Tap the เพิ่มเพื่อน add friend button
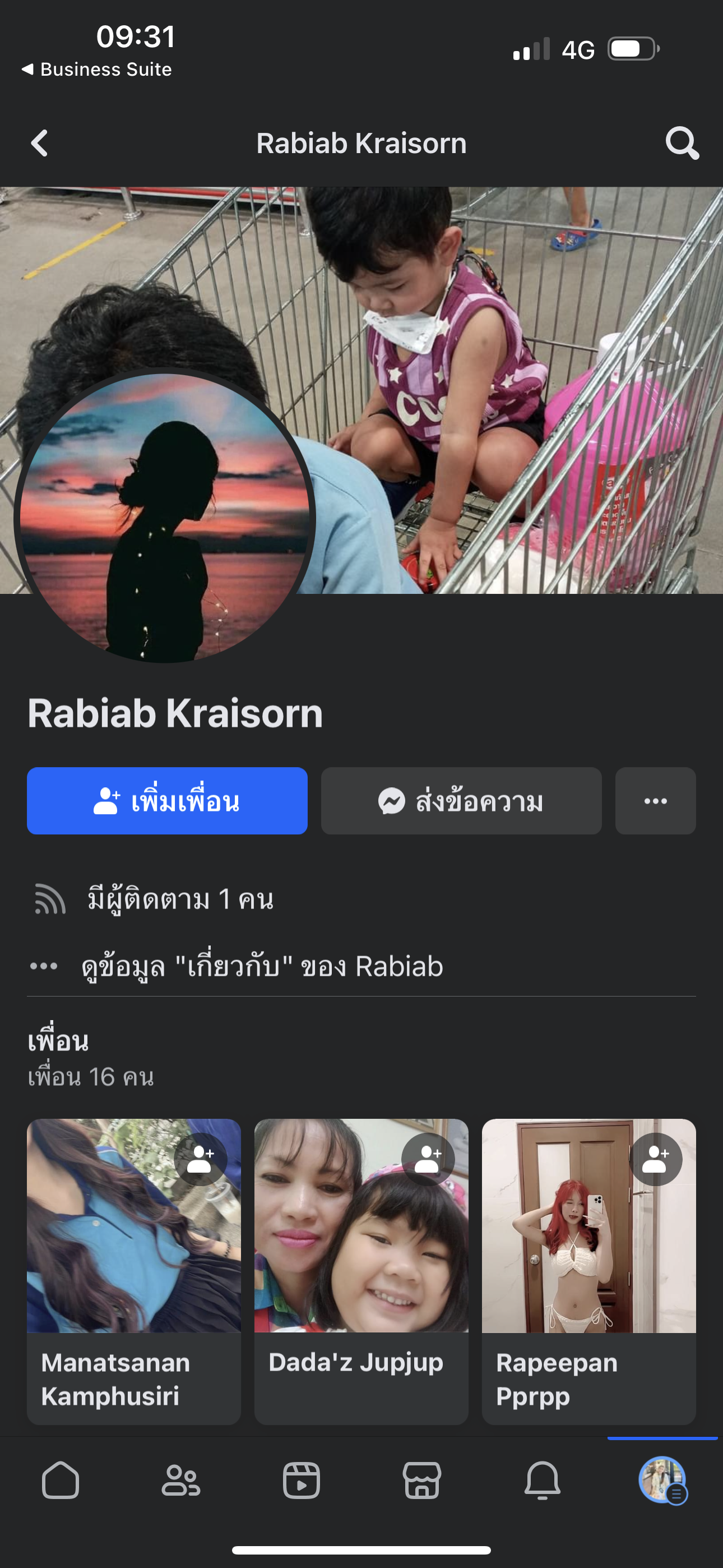 coord(167,800)
